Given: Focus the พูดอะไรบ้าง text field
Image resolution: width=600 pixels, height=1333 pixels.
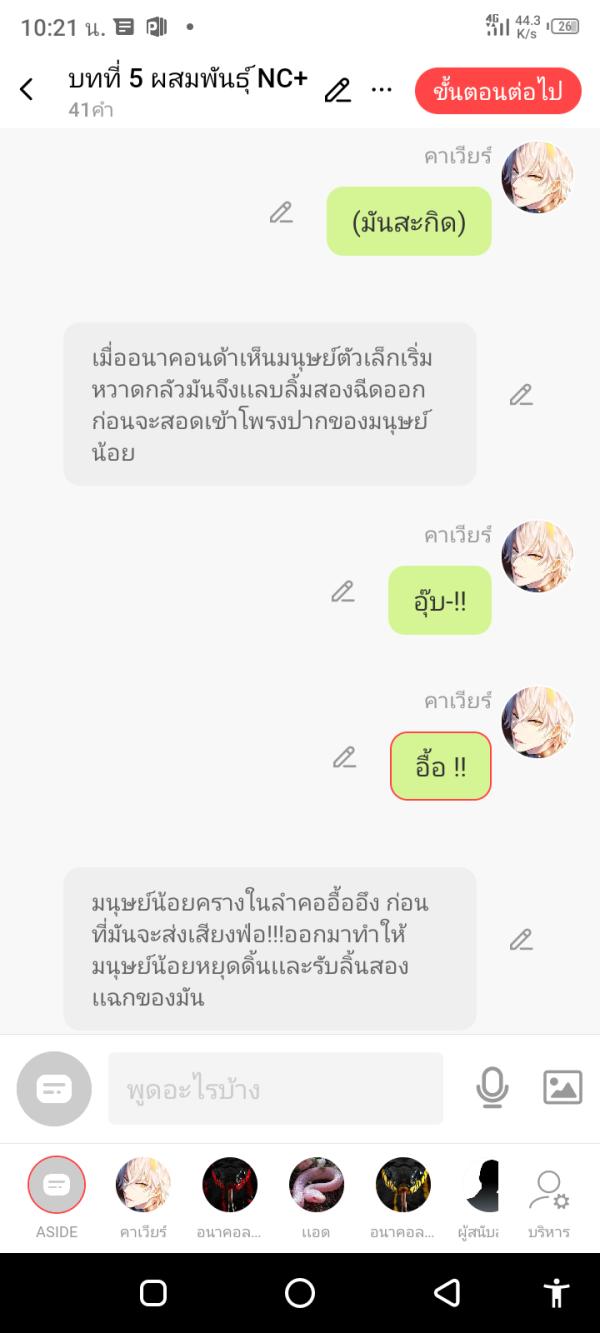Looking at the screenshot, I should pyautogui.click(x=275, y=1088).
